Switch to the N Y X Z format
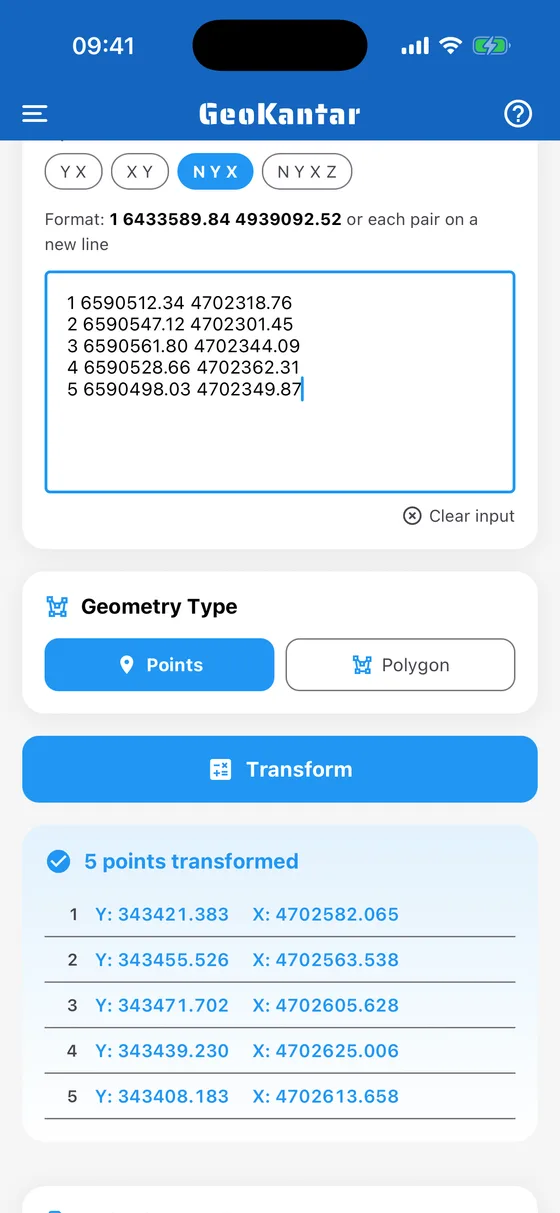The width and height of the screenshot is (560, 1213). (x=307, y=172)
